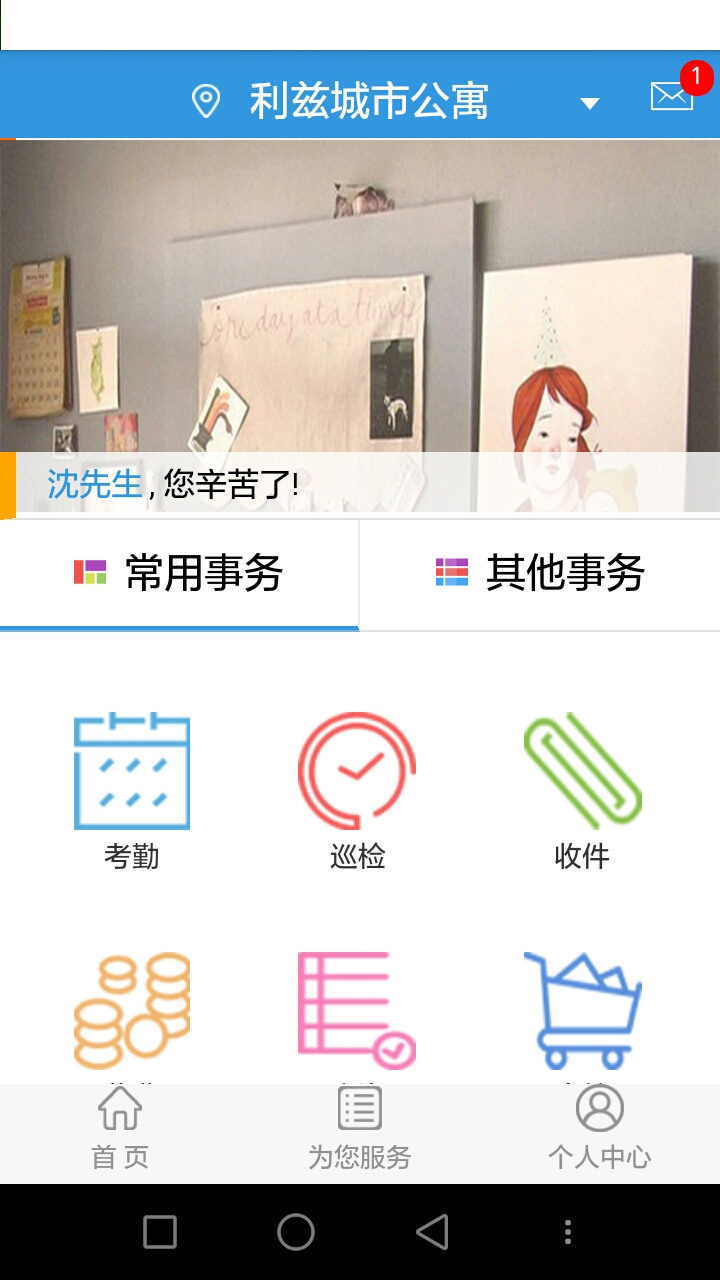Open 考勤 attendance
720x1280 pixels.
coord(132,790)
